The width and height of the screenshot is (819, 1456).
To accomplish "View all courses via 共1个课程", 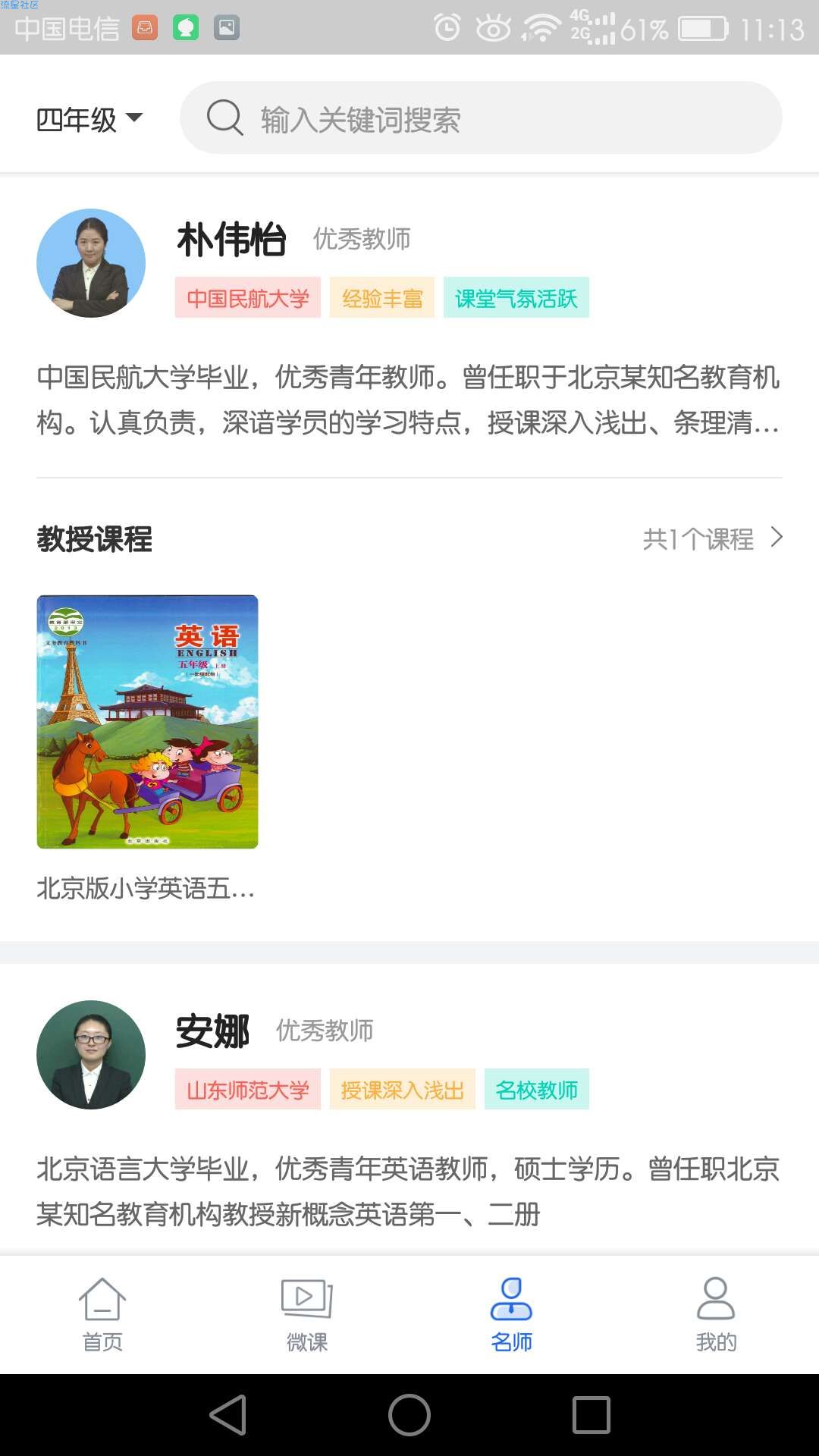I will click(711, 539).
